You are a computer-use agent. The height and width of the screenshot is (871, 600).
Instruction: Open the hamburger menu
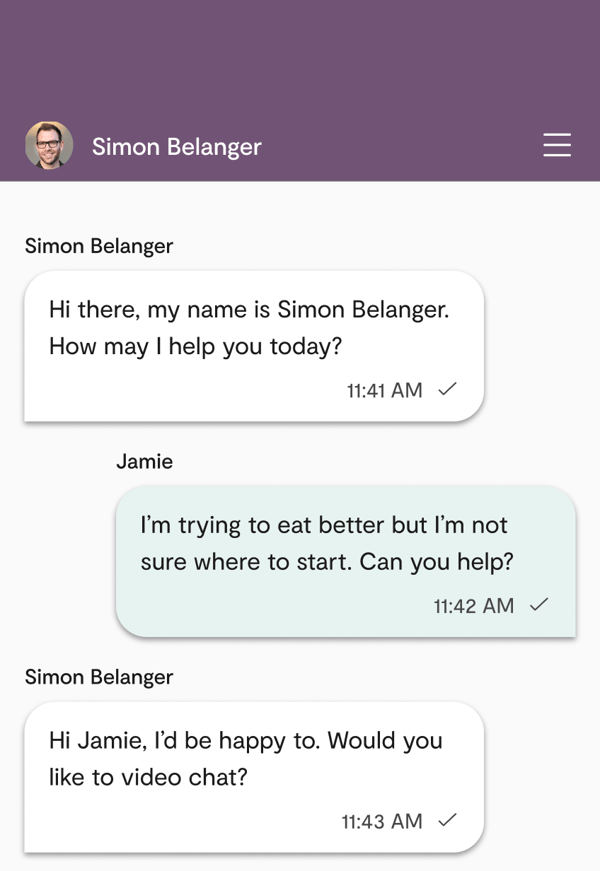pos(557,146)
